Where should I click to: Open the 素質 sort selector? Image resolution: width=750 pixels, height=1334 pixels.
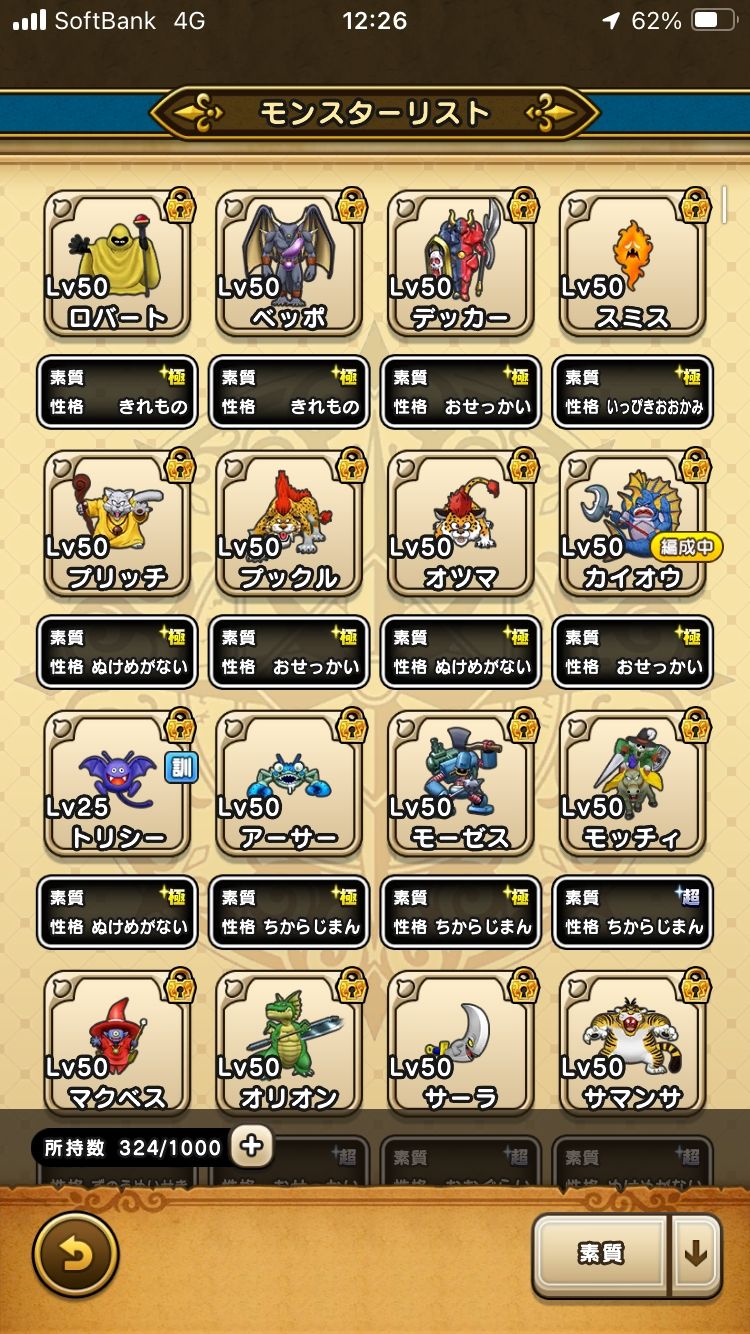[x=600, y=1255]
